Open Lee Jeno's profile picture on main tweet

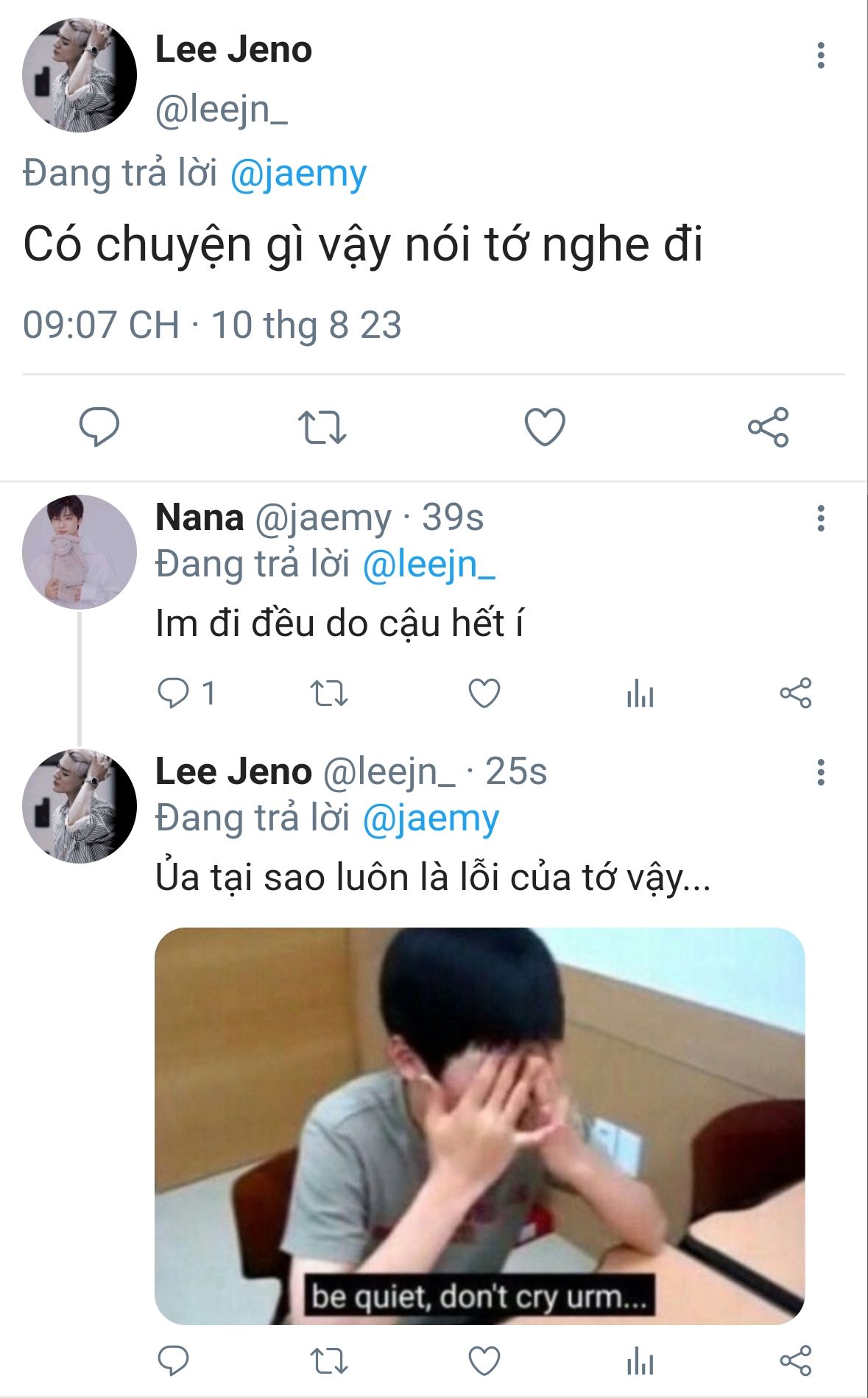pyautogui.click(x=80, y=75)
